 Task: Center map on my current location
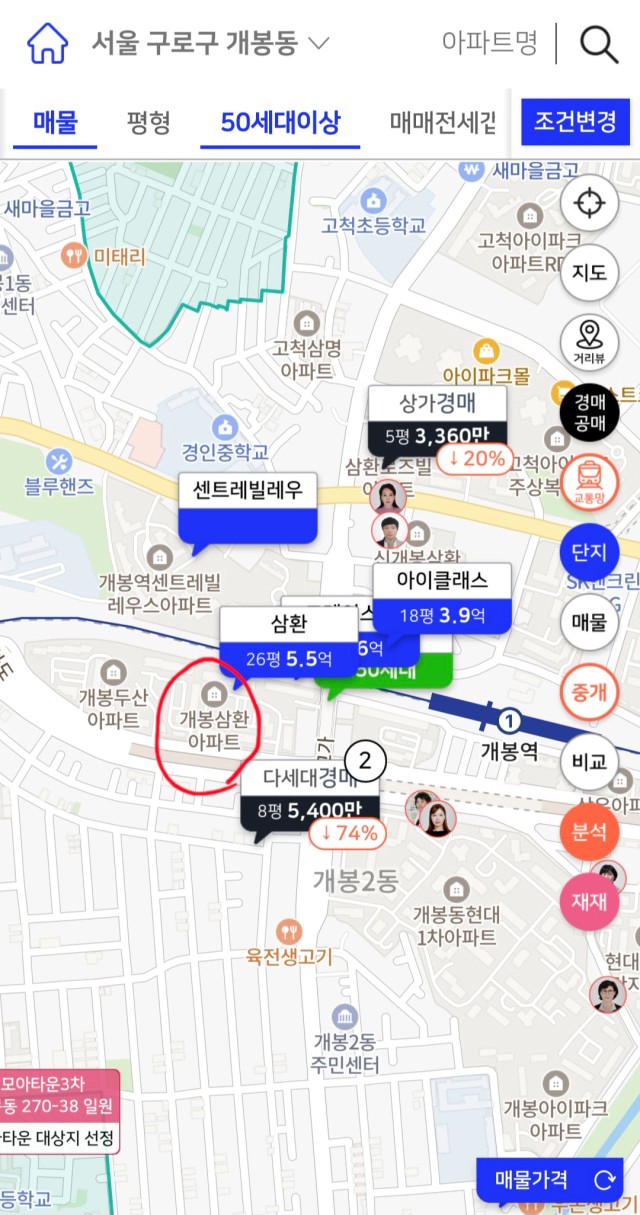[589, 204]
